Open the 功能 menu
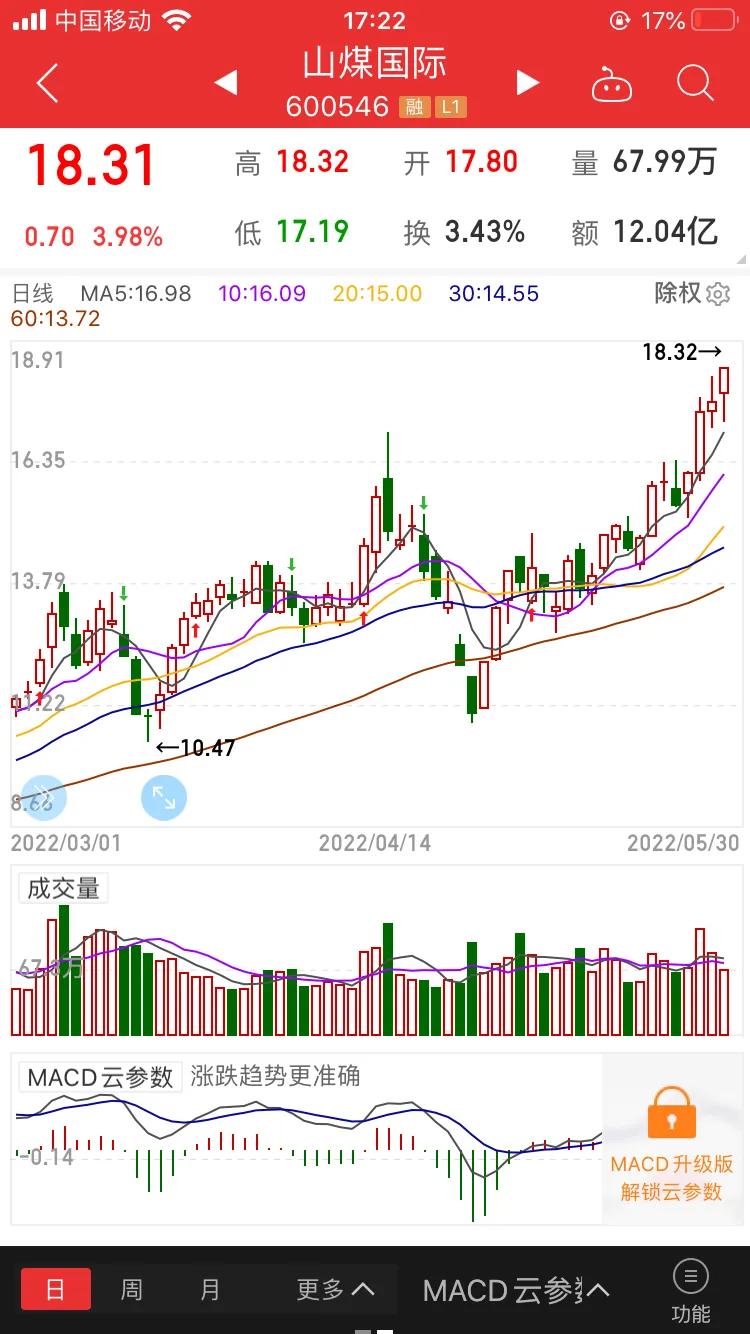Screen dimensions: 750x1334 691,1290
